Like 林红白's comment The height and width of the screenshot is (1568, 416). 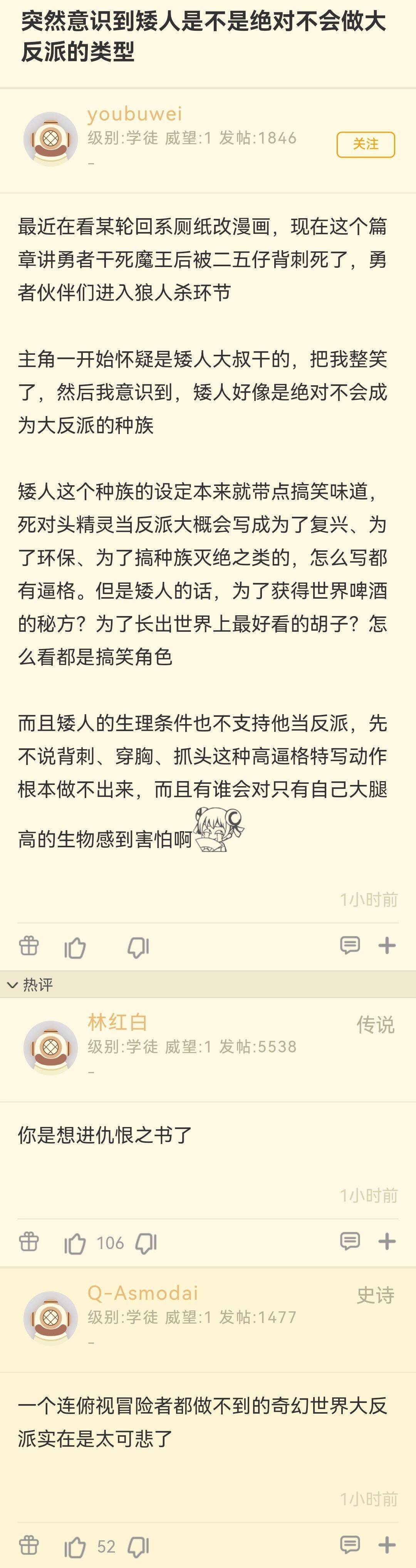75,1243
